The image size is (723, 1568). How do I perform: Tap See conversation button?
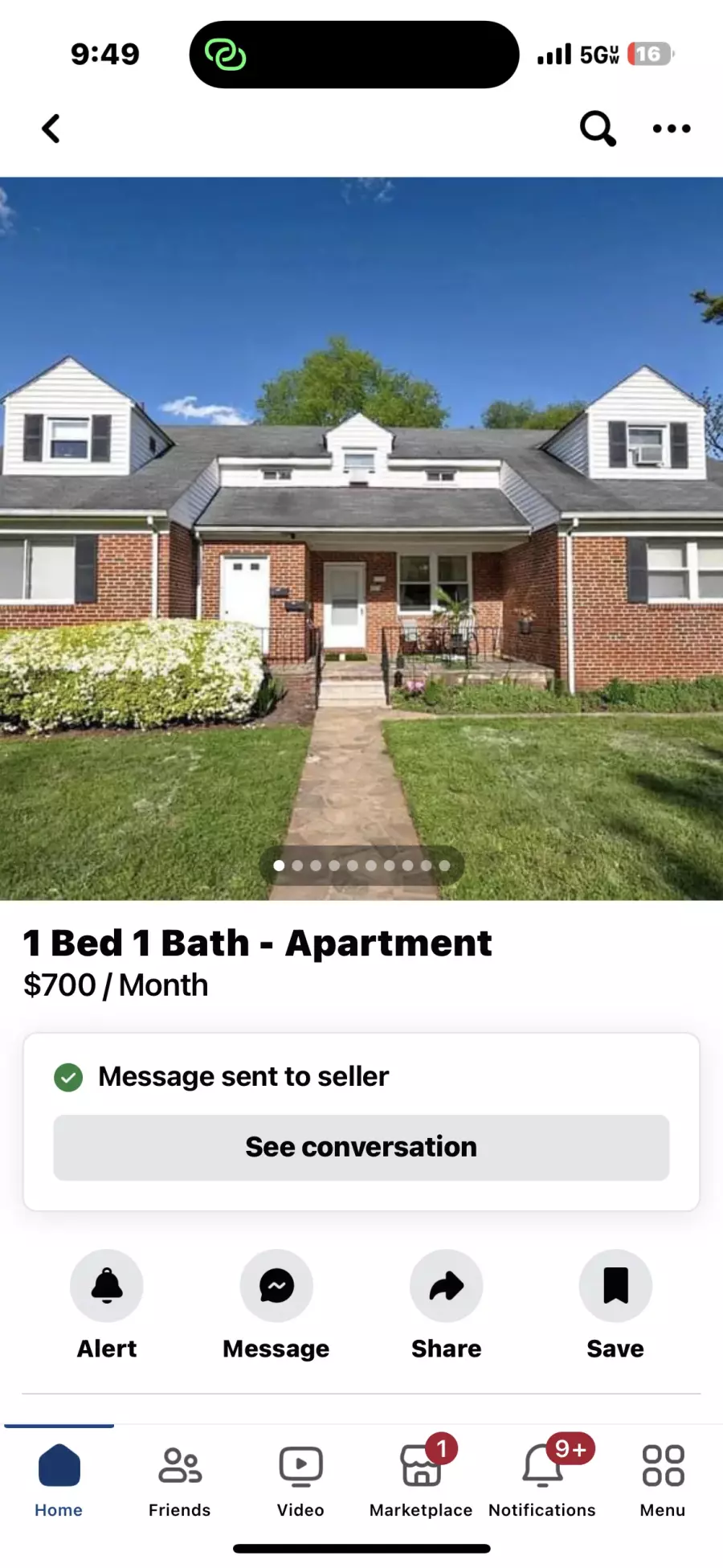pyautogui.click(x=361, y=1147)
